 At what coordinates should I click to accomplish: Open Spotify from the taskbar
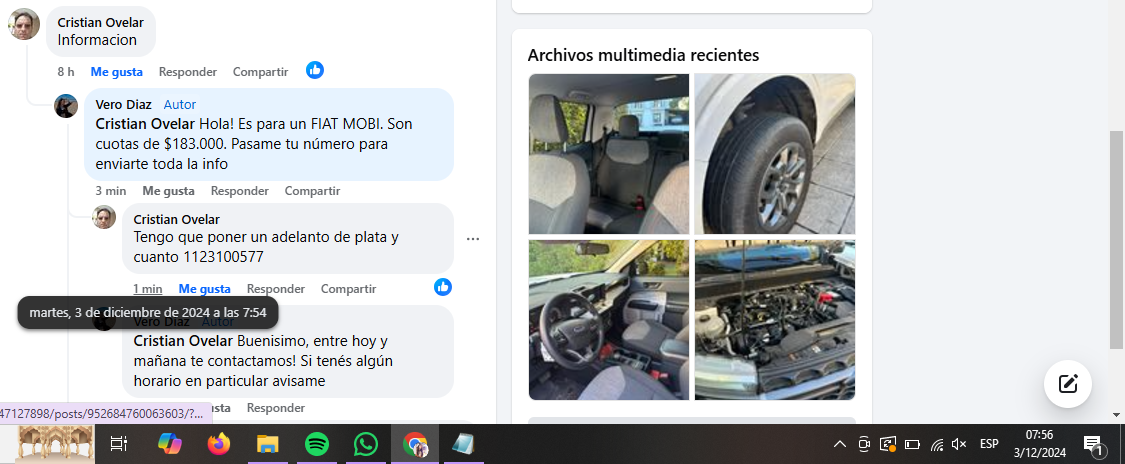pos(317,444)
